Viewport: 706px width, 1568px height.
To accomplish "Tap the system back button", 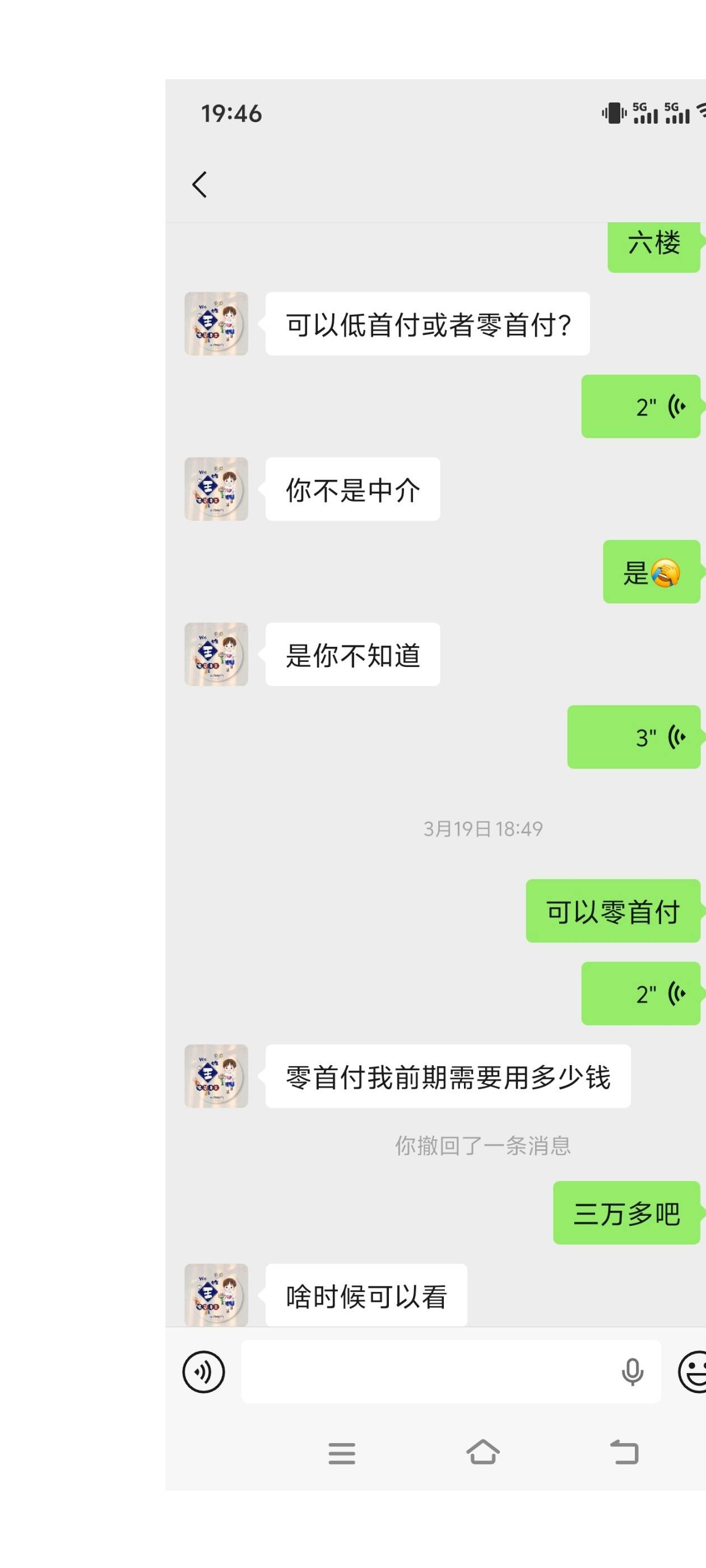I will 624,1452.
